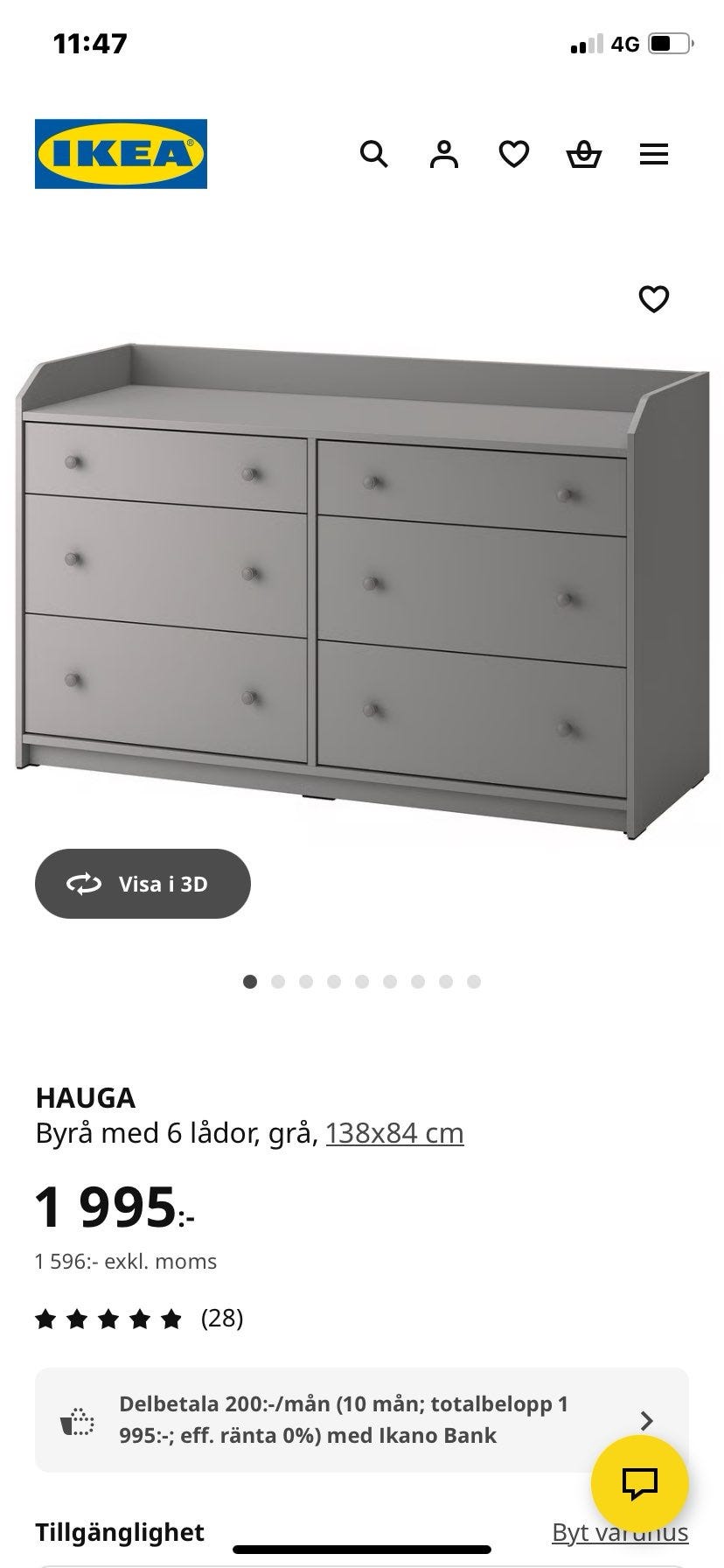Open the hamburger navigation menu
The height and width of the screenshot is (1568, 724).
point(654,154)
